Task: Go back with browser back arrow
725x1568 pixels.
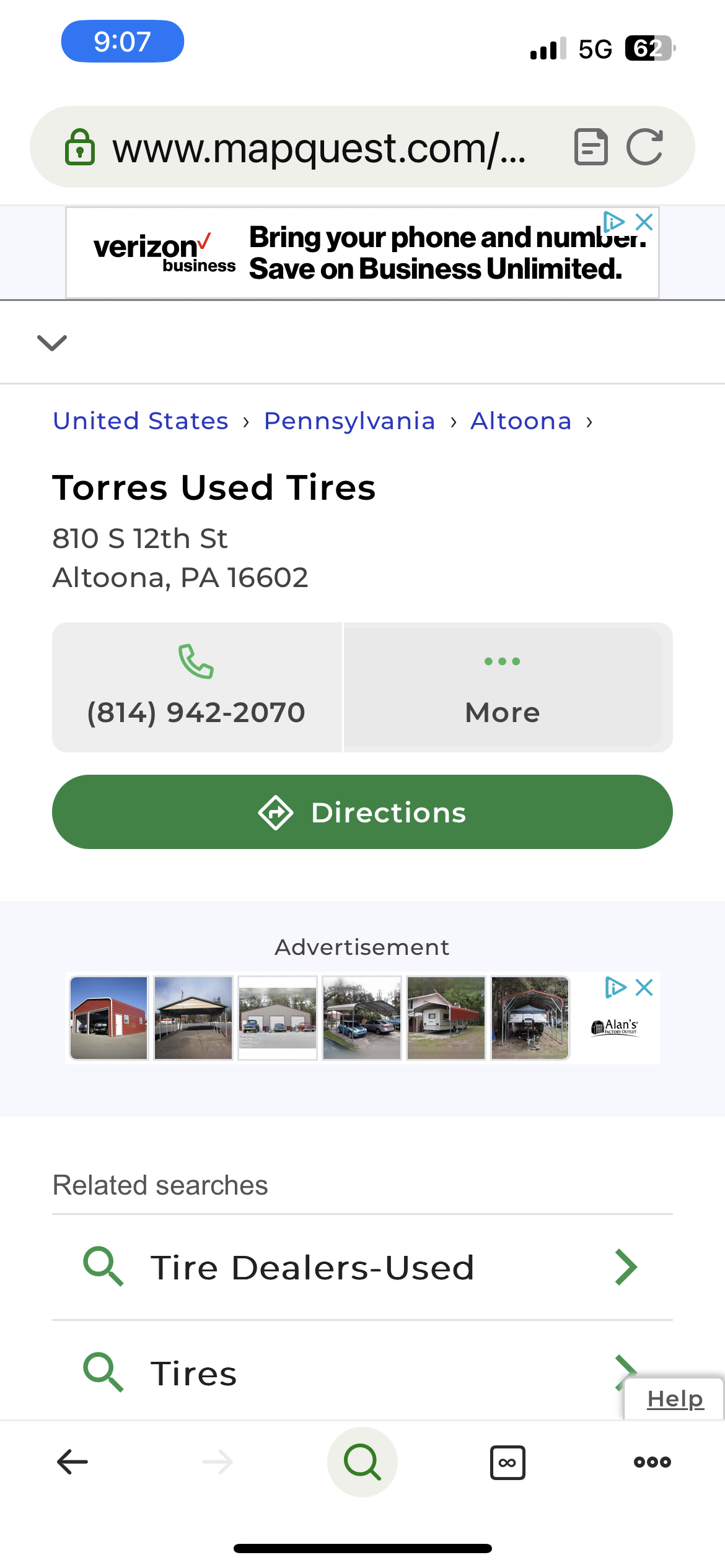Action: (72, 1462)
